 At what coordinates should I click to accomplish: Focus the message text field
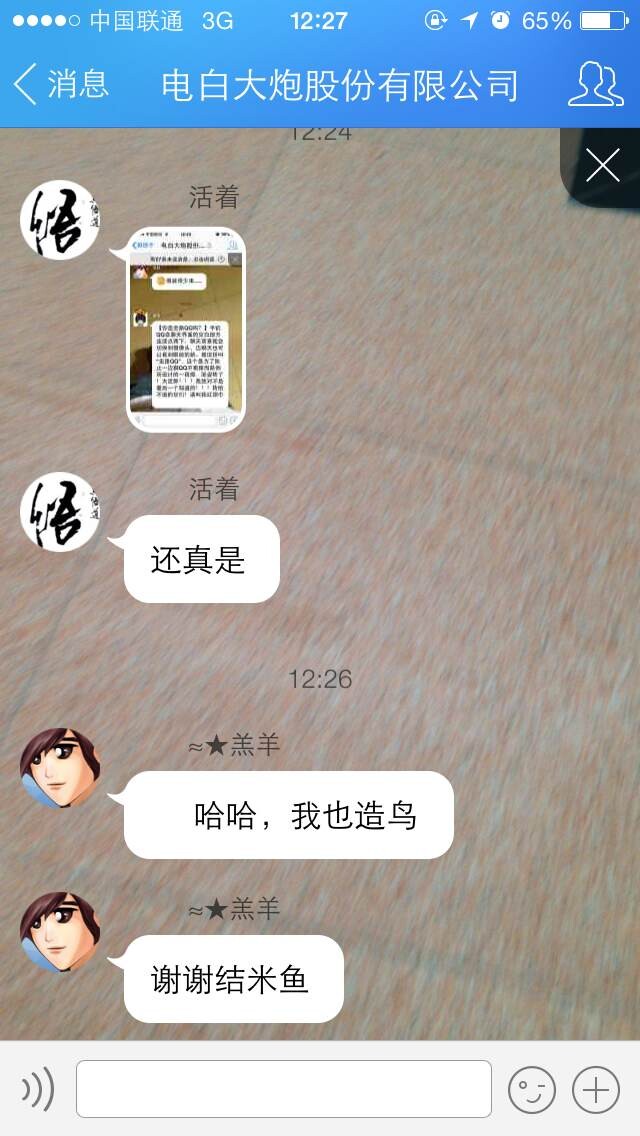(x=284, y=1089)
